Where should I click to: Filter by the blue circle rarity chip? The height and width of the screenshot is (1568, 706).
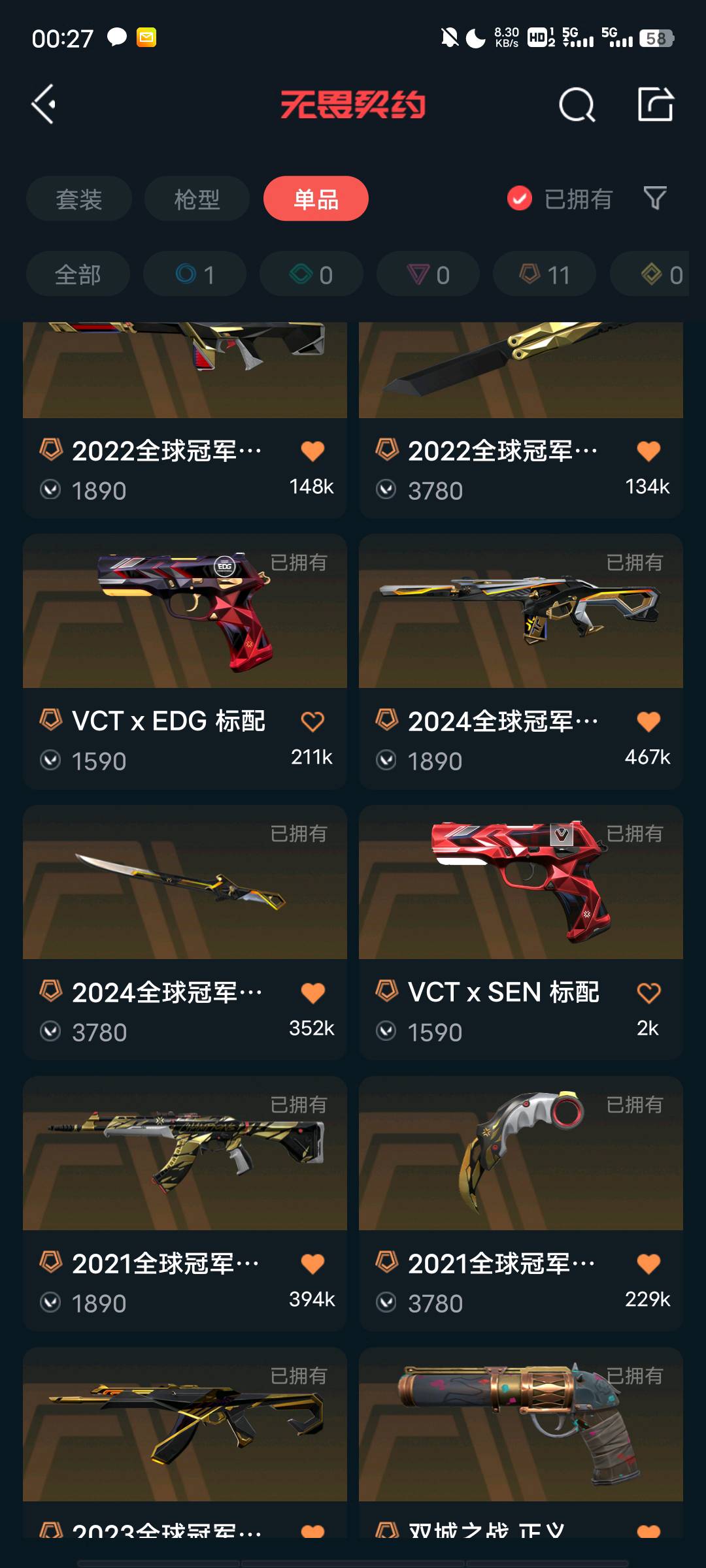point(195,274)
